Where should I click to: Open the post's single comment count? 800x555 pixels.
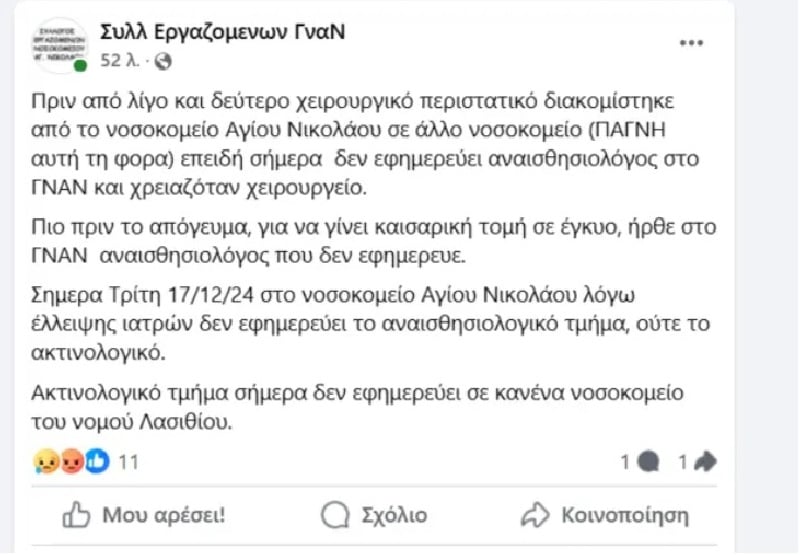639,462
